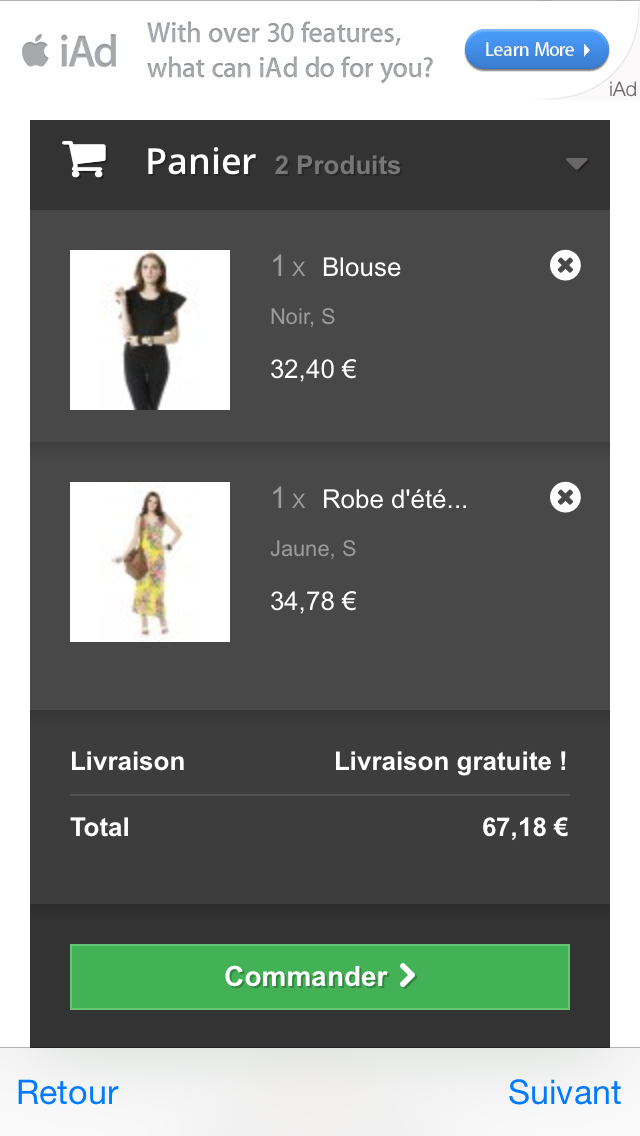Tap Learn More on the iAd banner

point(536,50)
